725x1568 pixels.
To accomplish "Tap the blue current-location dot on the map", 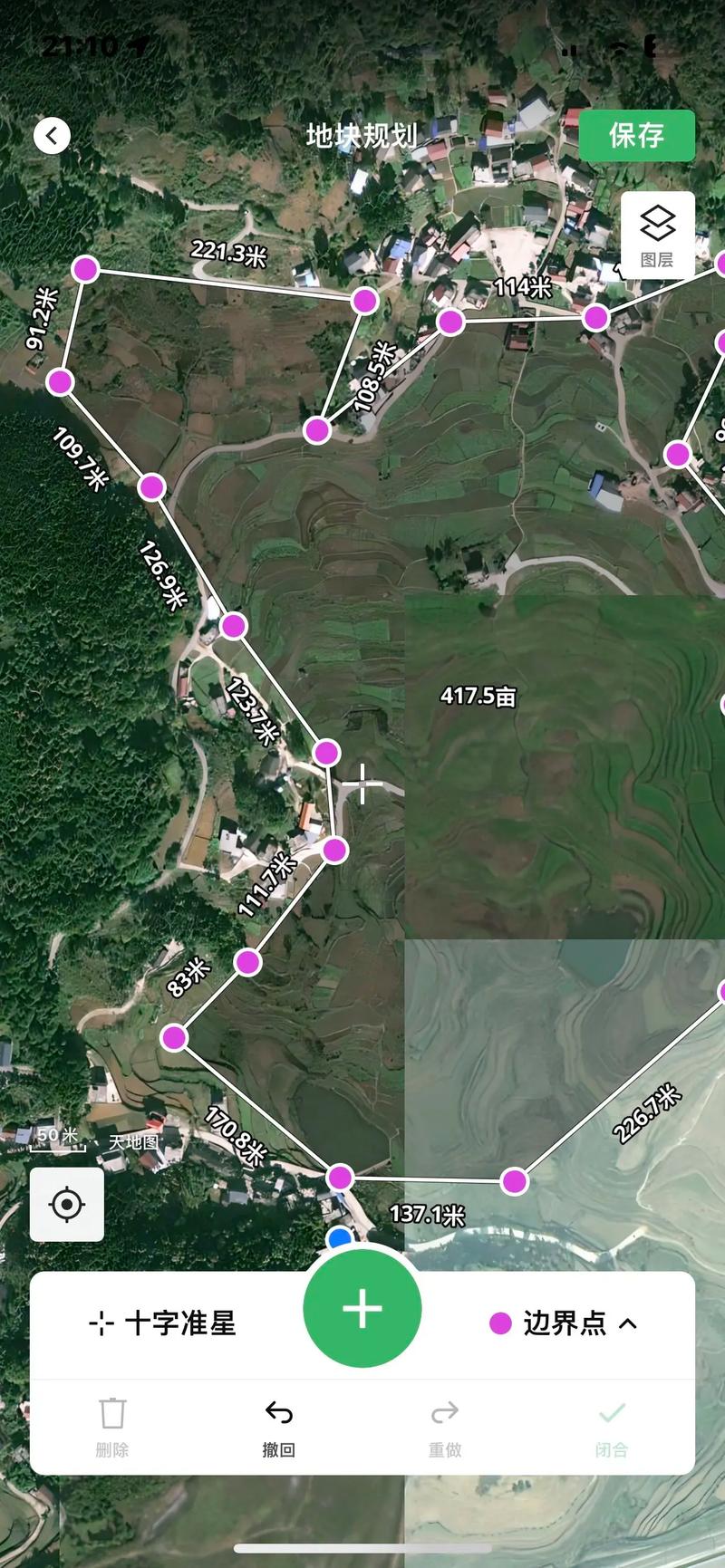I will click(x=339, y=1237).
